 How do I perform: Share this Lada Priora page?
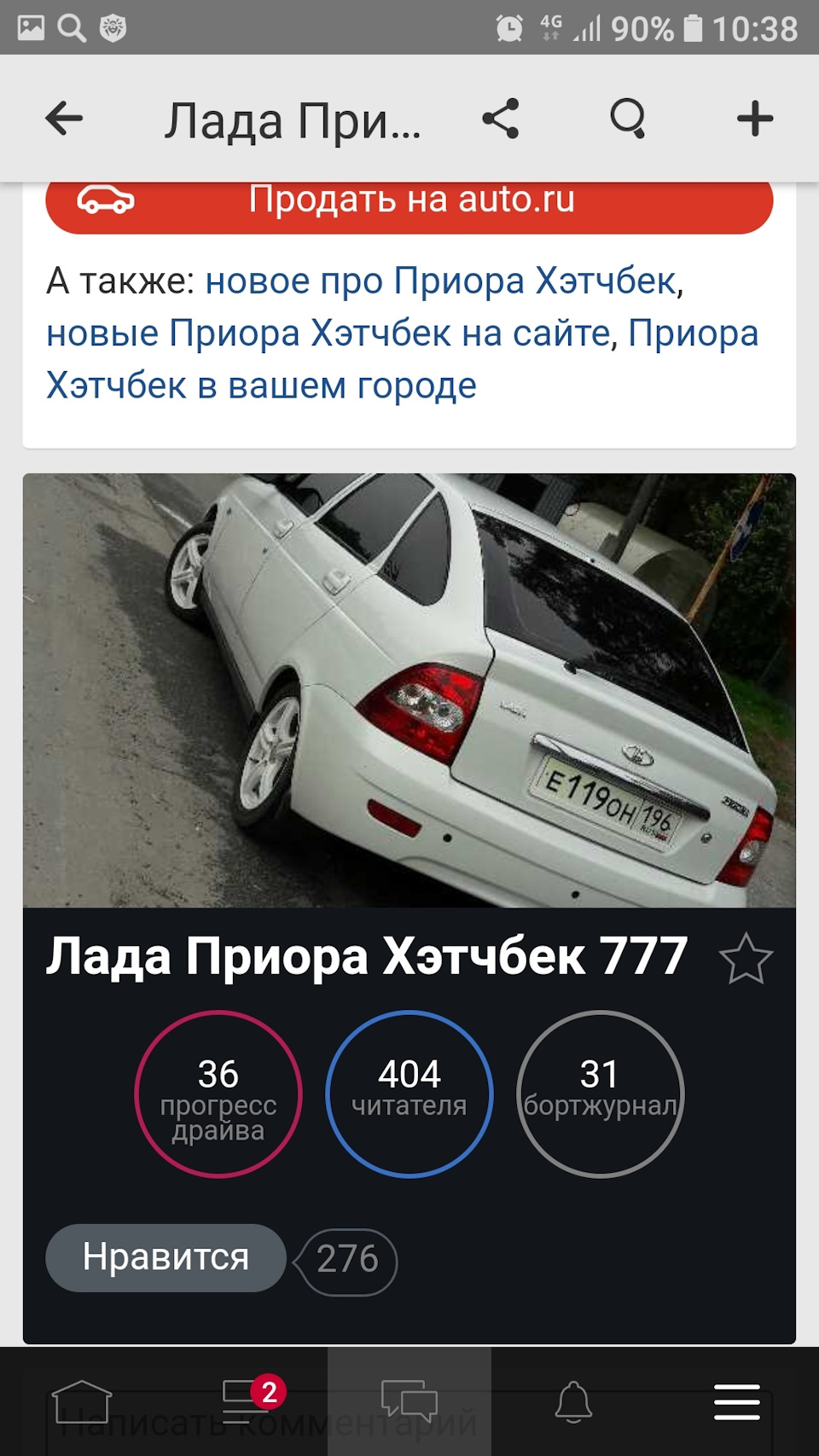tap(501, 119)
